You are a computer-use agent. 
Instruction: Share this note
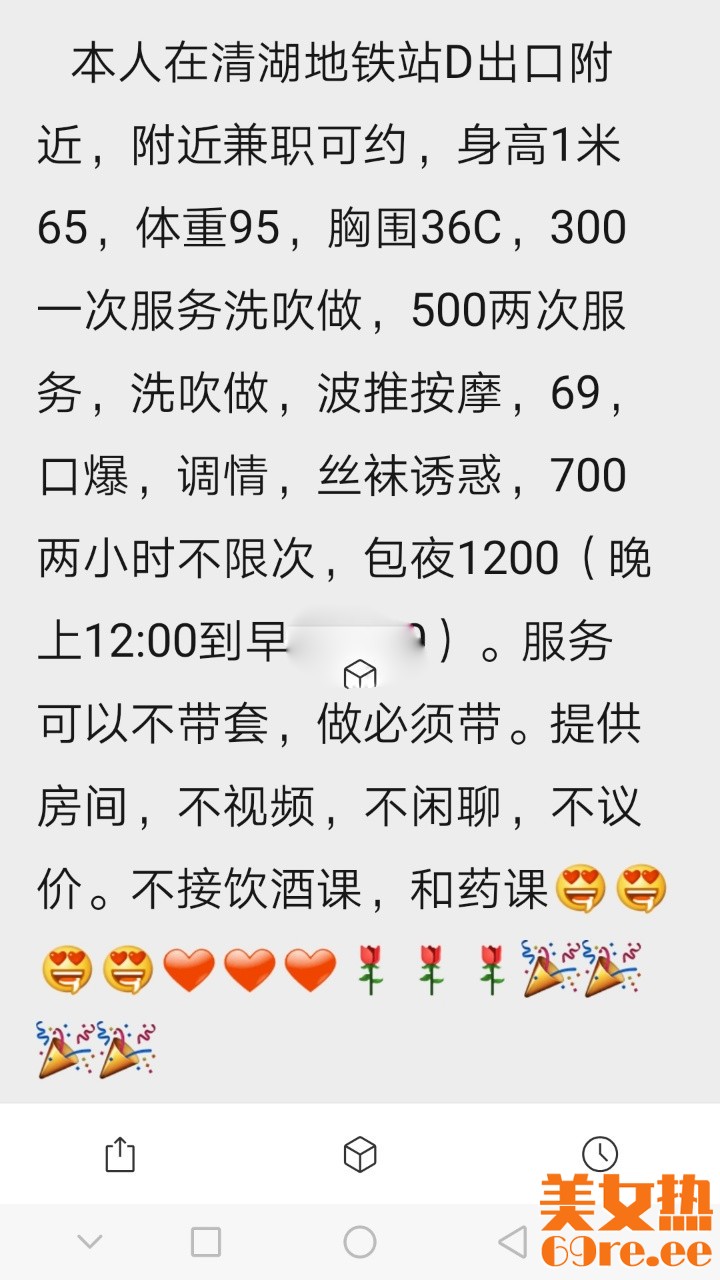click(x=120, y=1154)
